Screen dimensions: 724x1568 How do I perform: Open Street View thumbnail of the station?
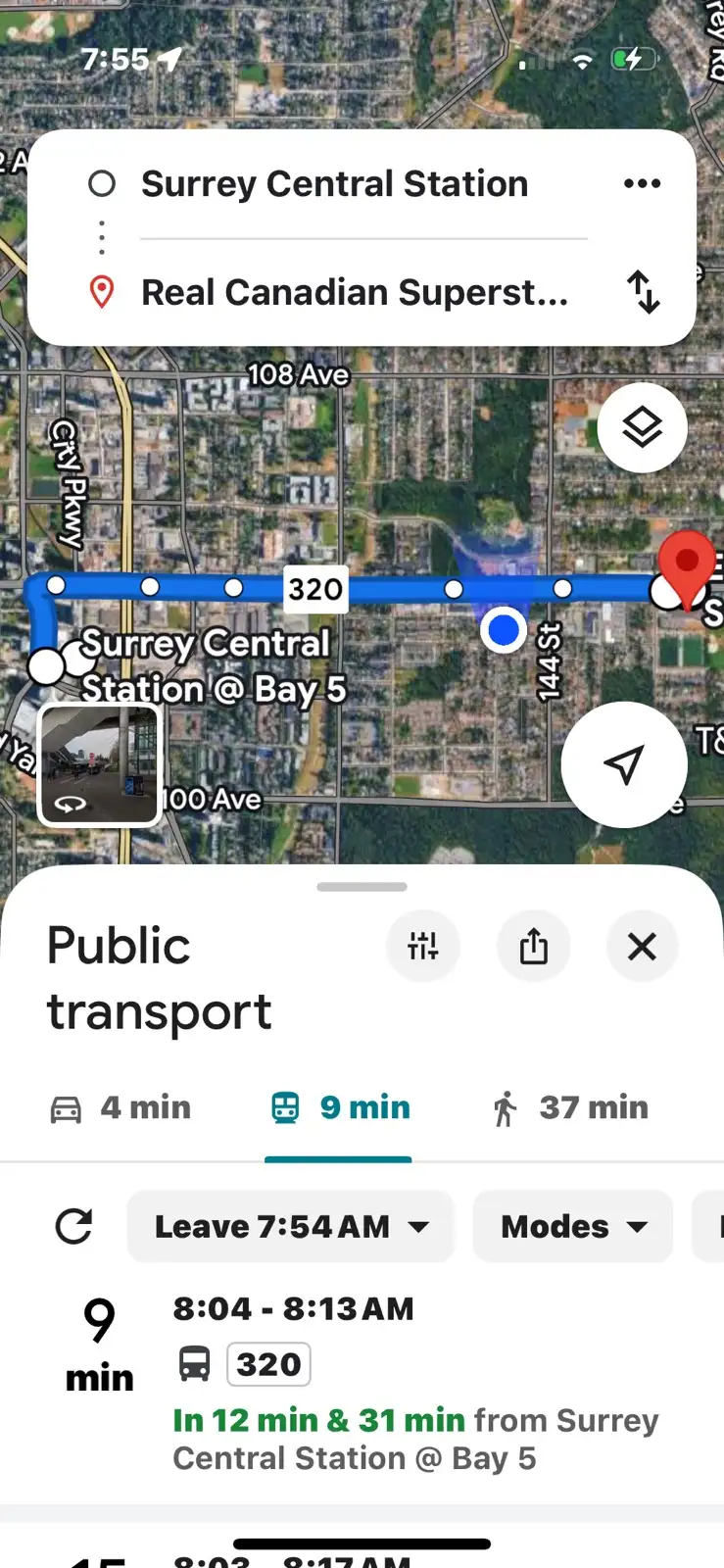98,765
